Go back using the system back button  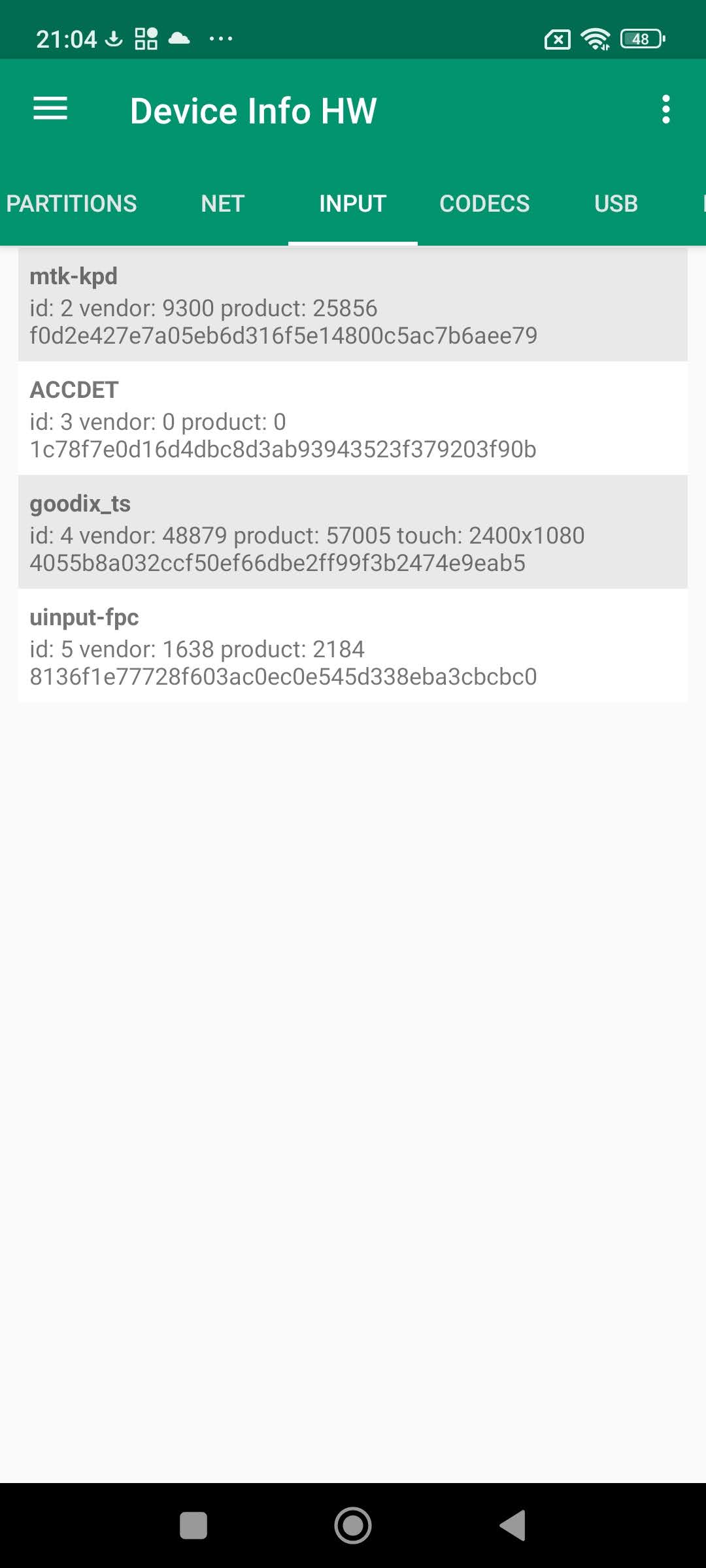tap(513, 1526)
